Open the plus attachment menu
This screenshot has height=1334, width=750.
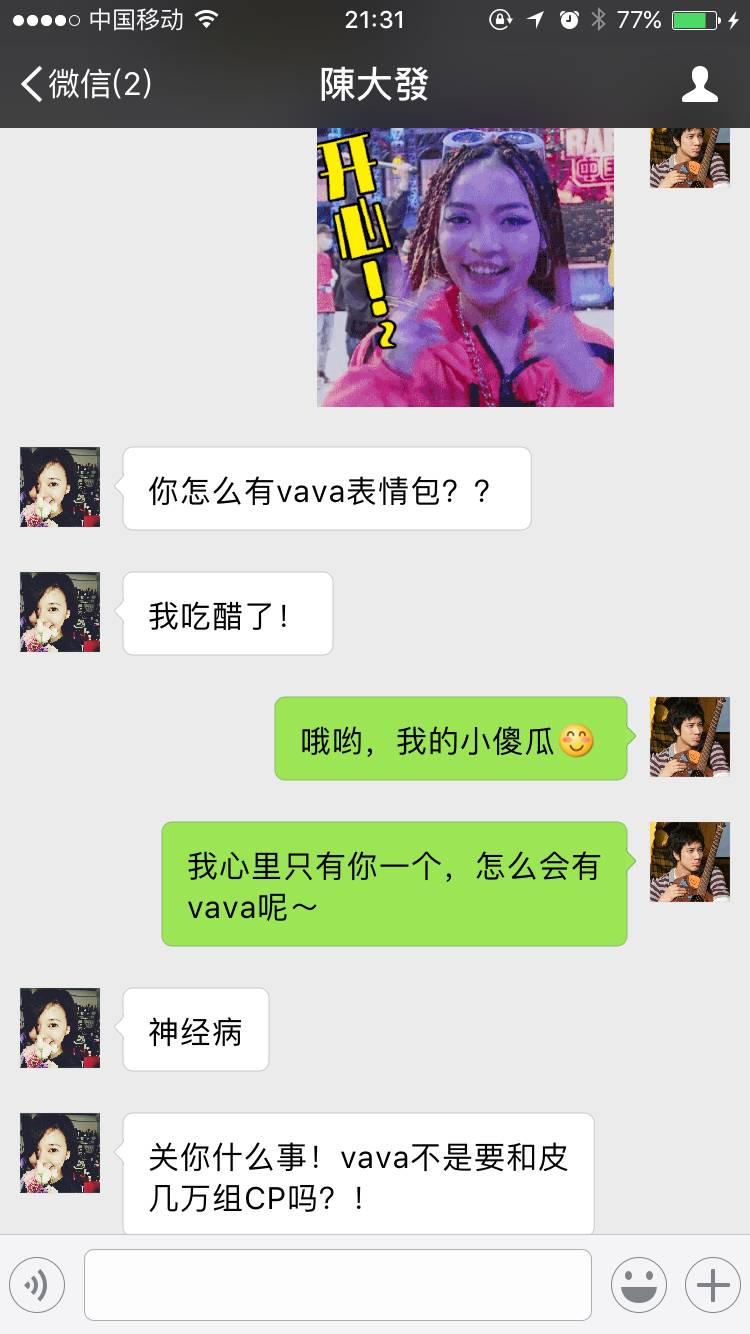[x=712, y=1284]
